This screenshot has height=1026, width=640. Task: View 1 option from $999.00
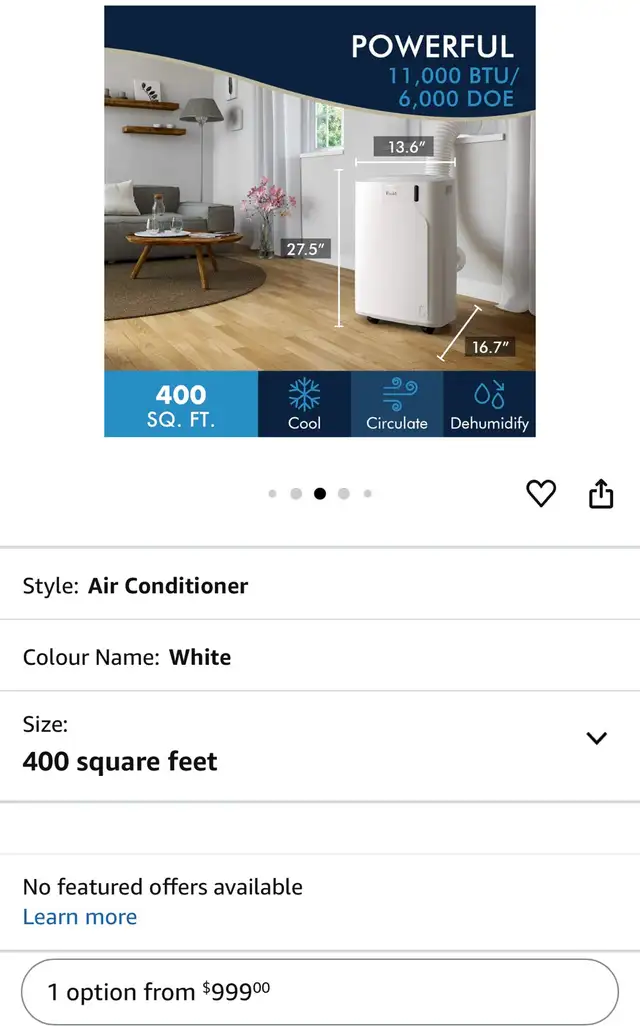point(320,991)
